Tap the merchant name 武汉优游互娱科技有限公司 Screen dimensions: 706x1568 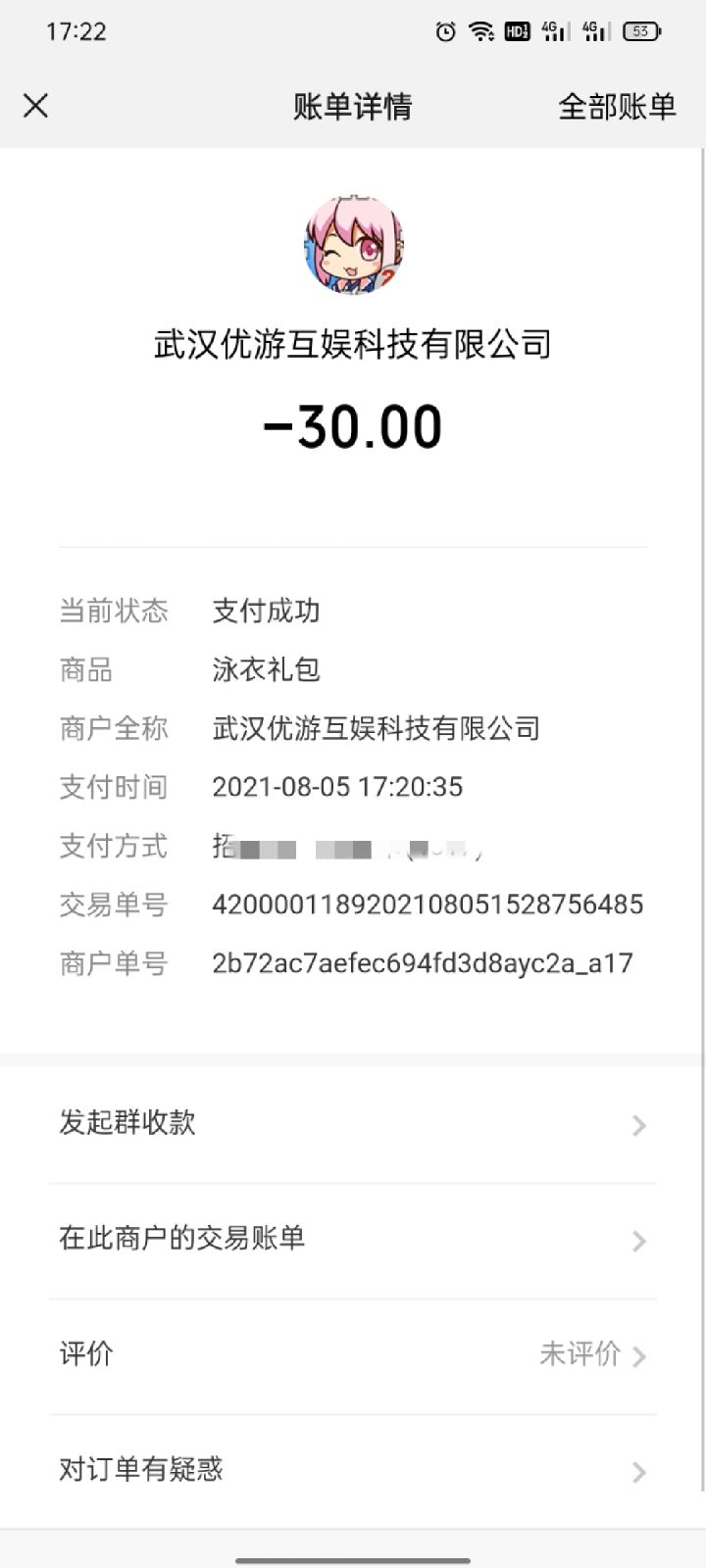click(x=351, y=345)
